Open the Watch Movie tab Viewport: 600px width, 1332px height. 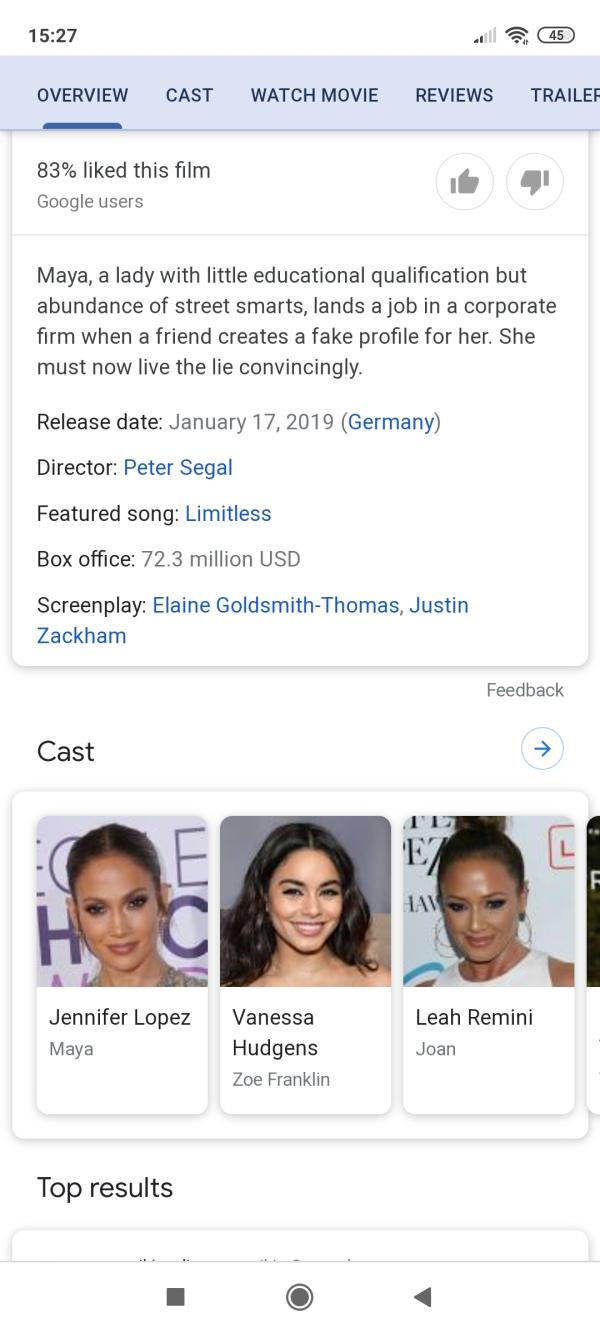click(314, 95)
